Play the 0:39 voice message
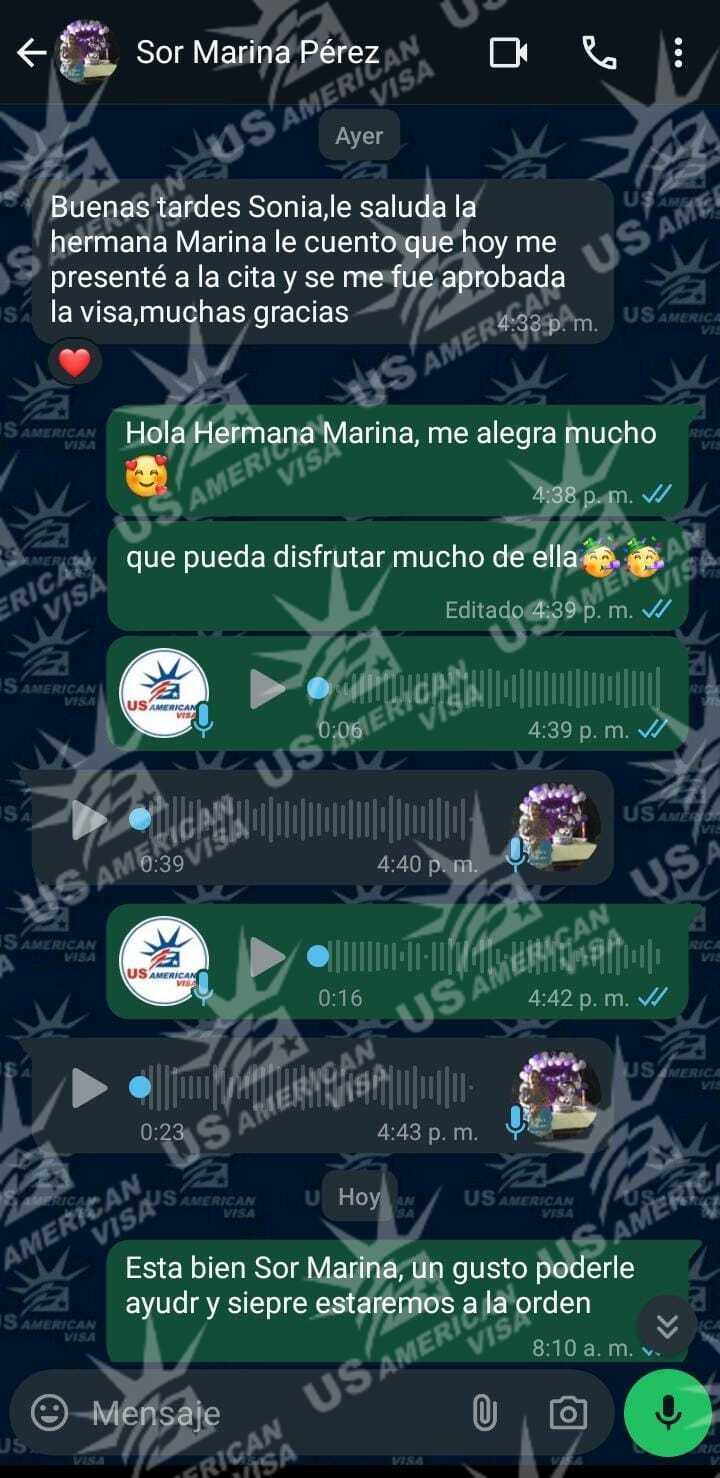This screenshot has height=1478, width=720. 89,821
